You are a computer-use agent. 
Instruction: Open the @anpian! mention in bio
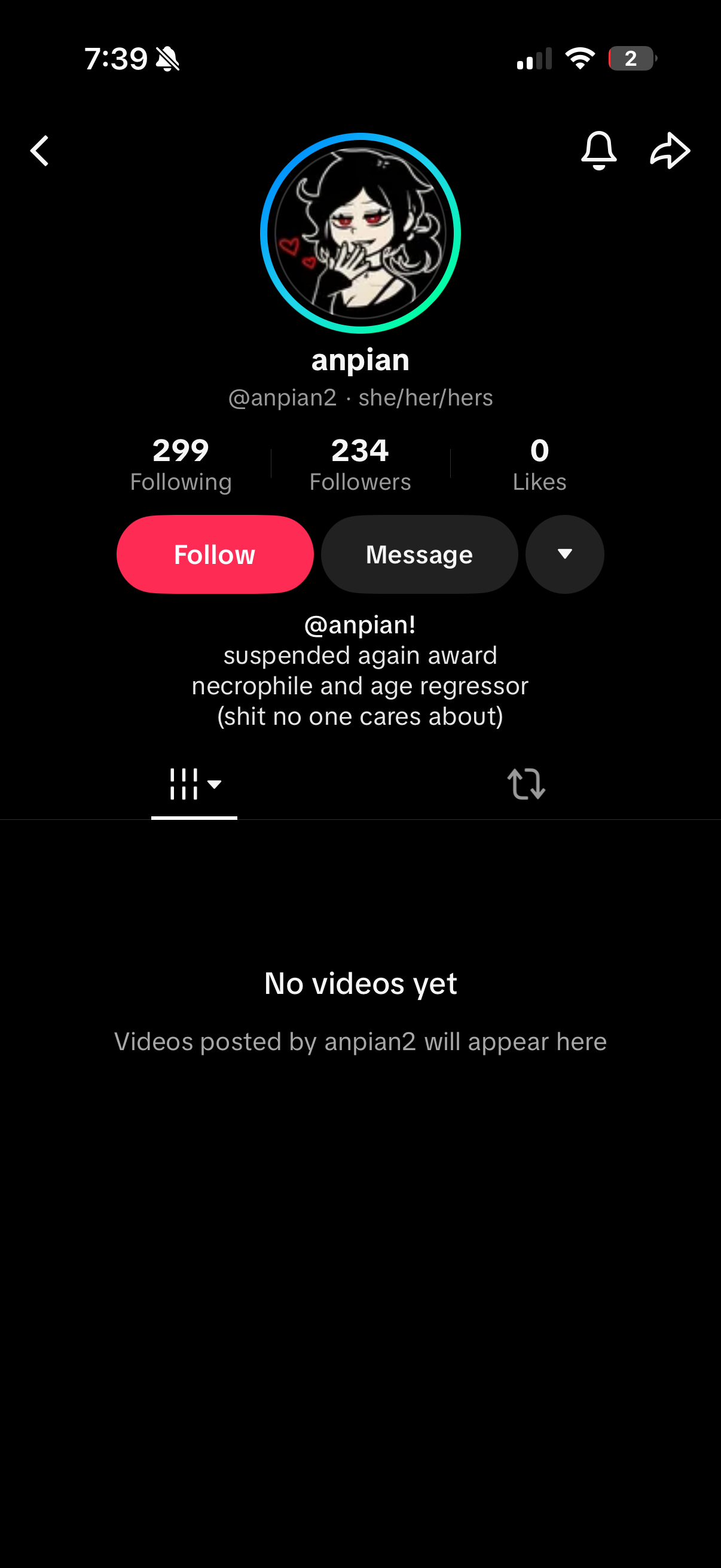pyautogui.click(x=360, y=625)
